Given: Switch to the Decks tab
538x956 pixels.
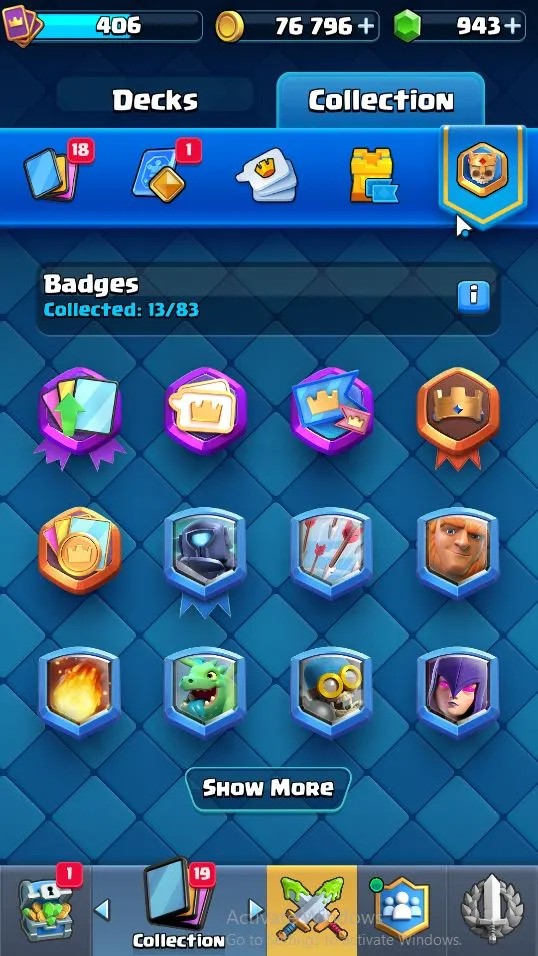Looking at the screenshot, I should [155, 100].
